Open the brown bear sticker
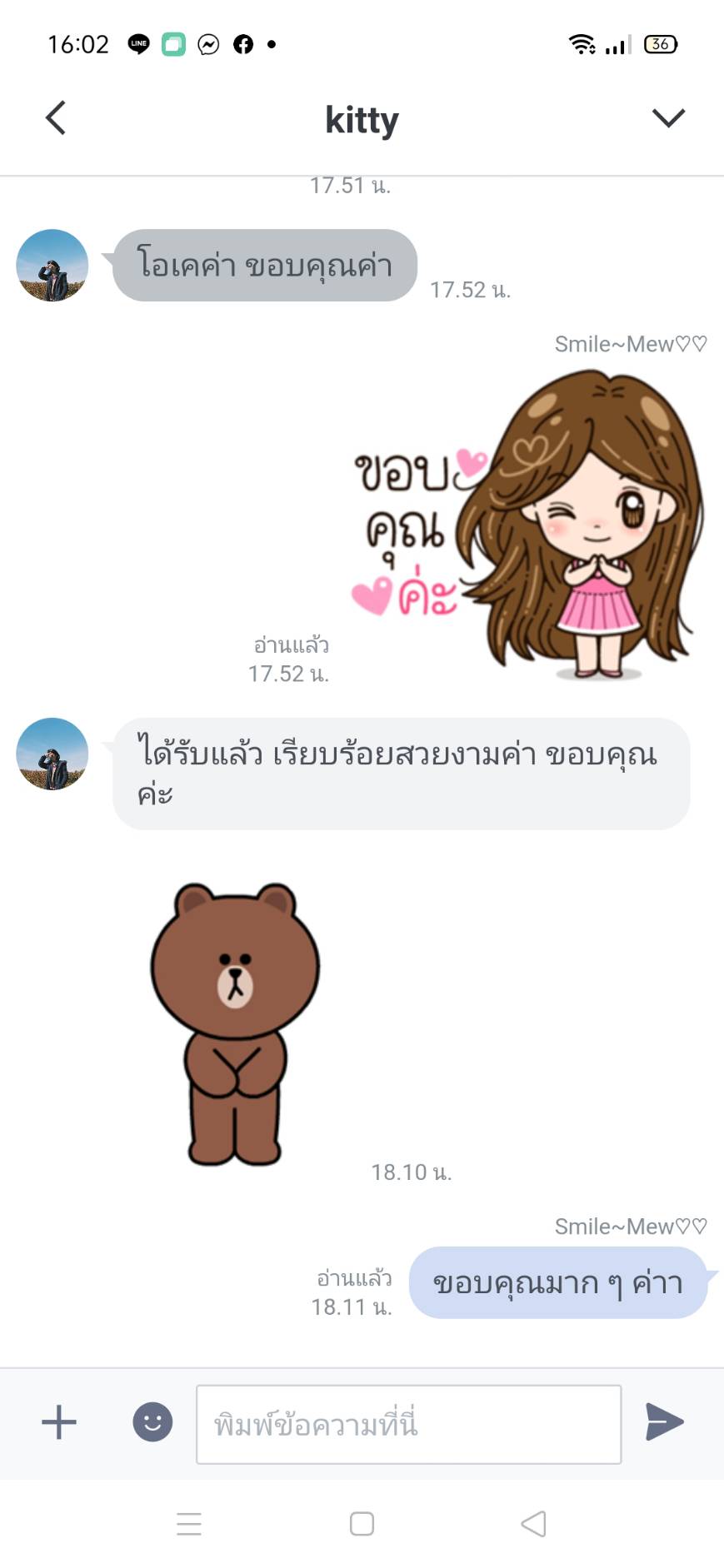 coord(235,1024)
